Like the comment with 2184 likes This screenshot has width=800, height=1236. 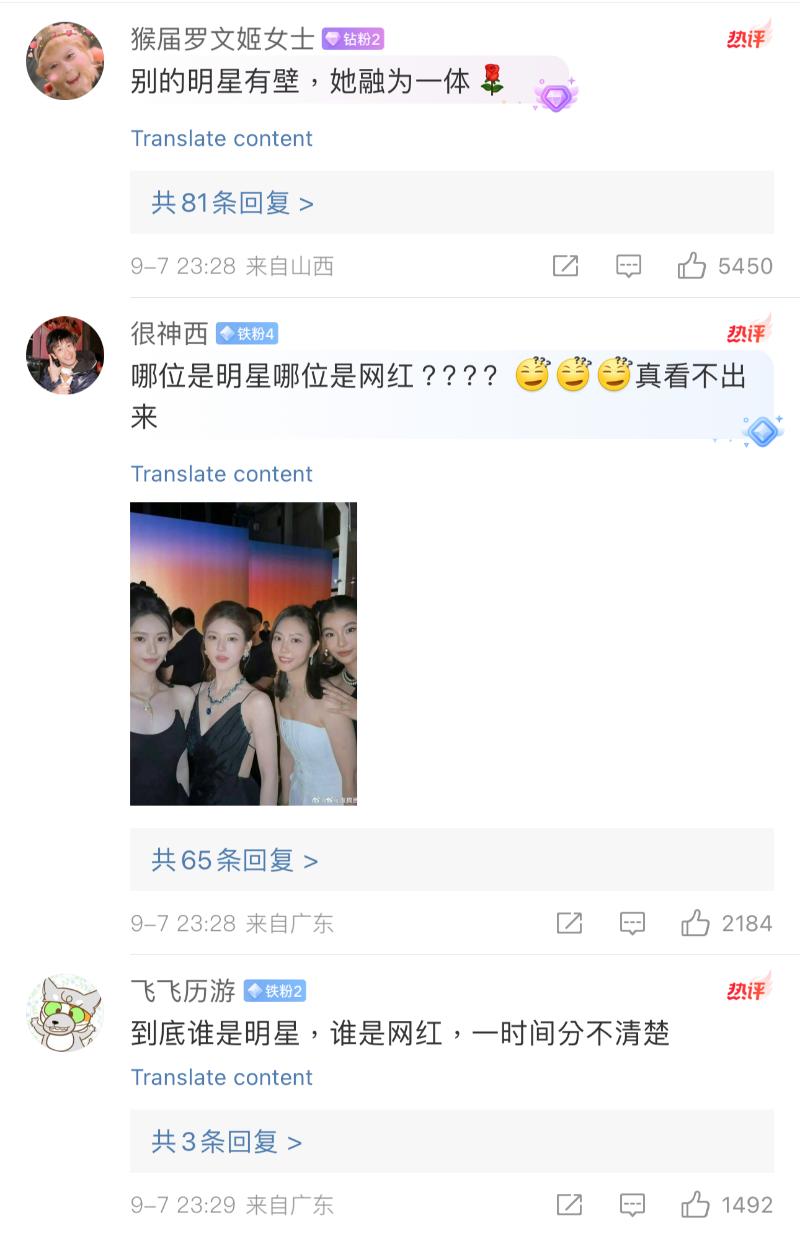(x=695, y=923)
